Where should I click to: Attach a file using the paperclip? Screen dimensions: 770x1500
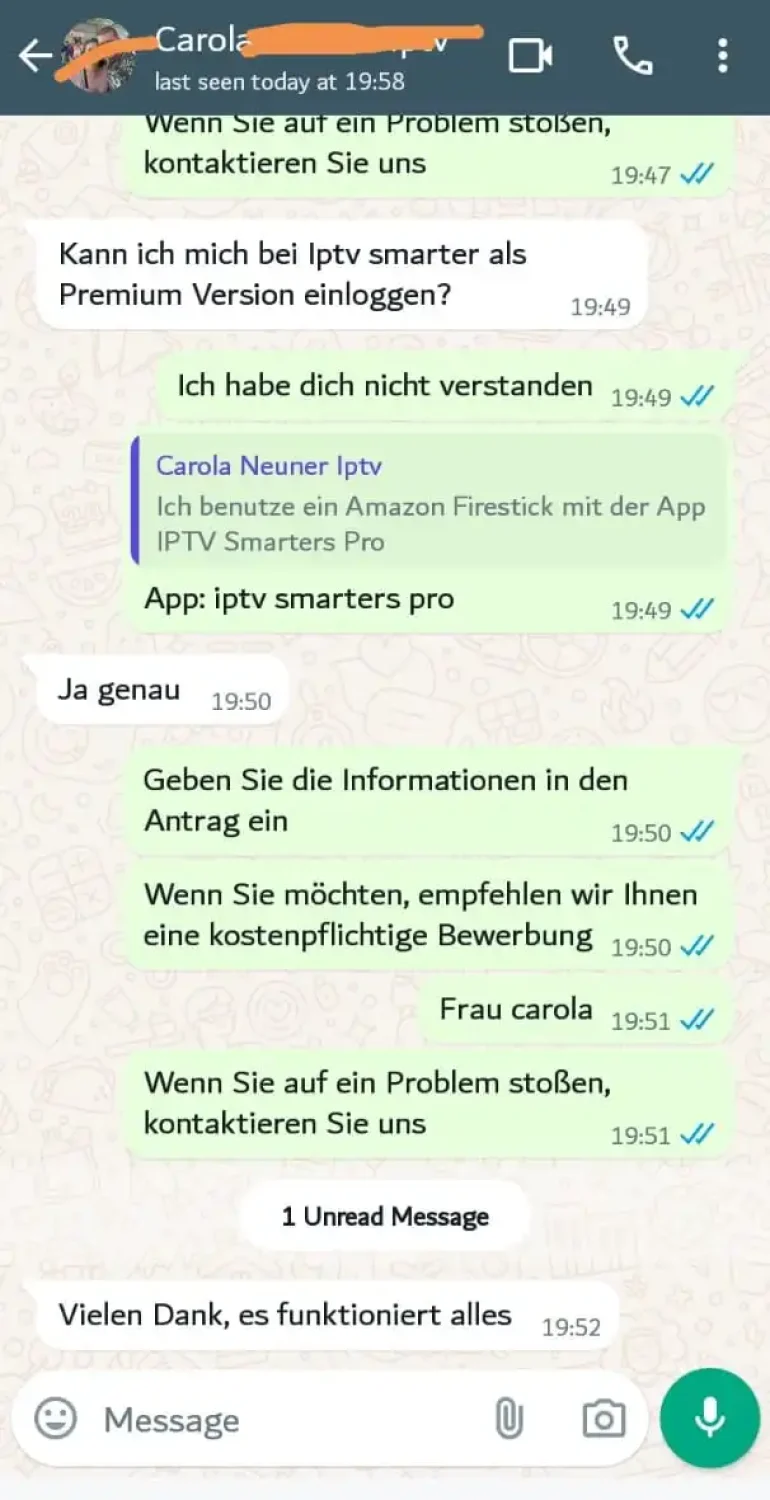(510, 1417)
